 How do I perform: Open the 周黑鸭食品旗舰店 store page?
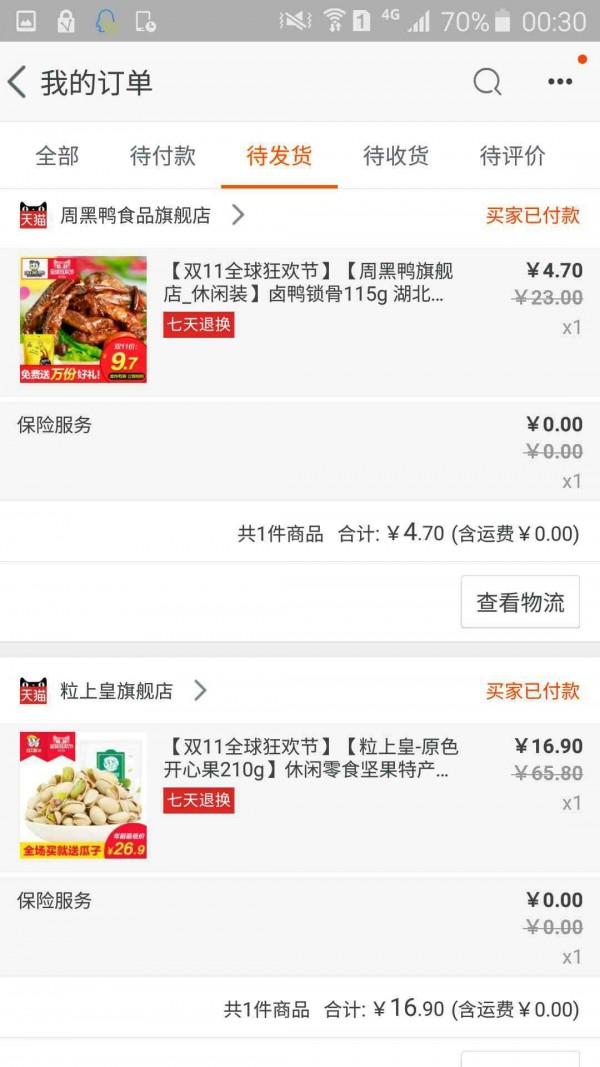click(x=133, y=216)
